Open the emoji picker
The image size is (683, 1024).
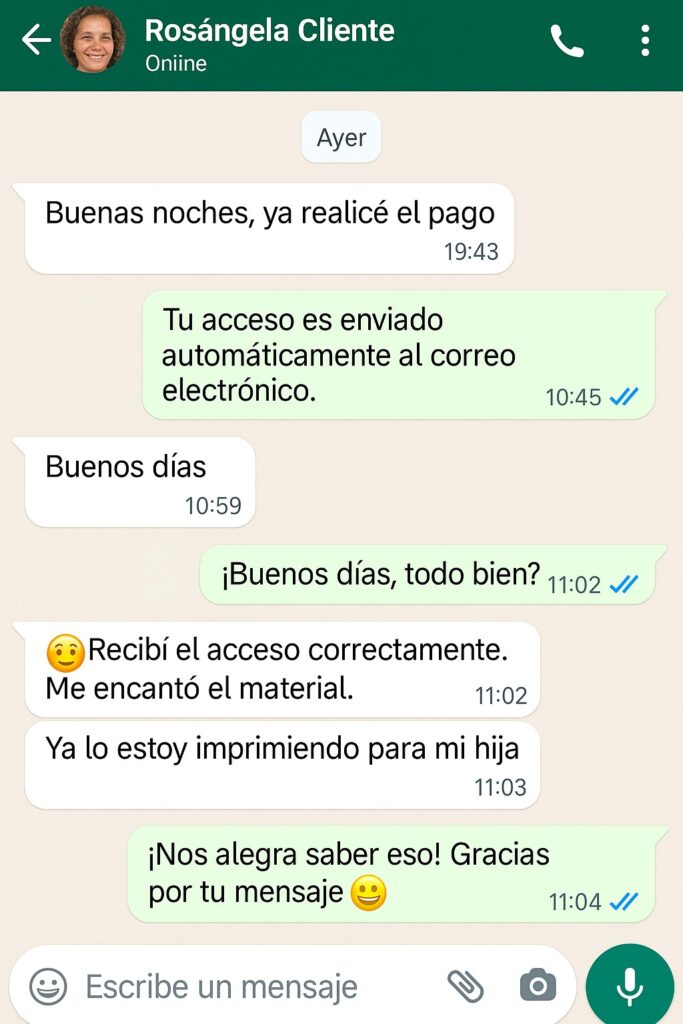pos(48,987)
